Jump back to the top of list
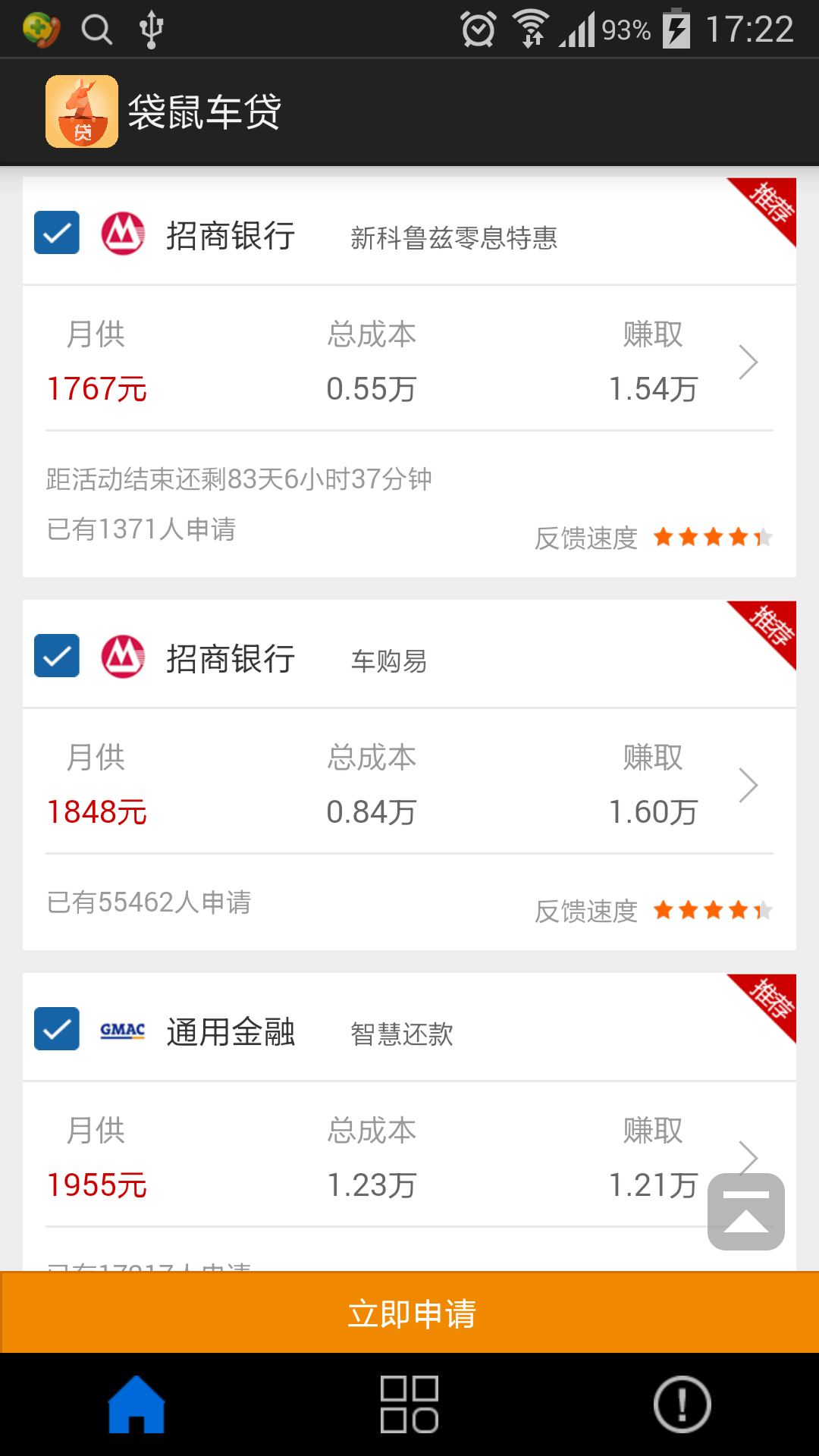This screenshot has width=819, height=1456. (746, 1212)
